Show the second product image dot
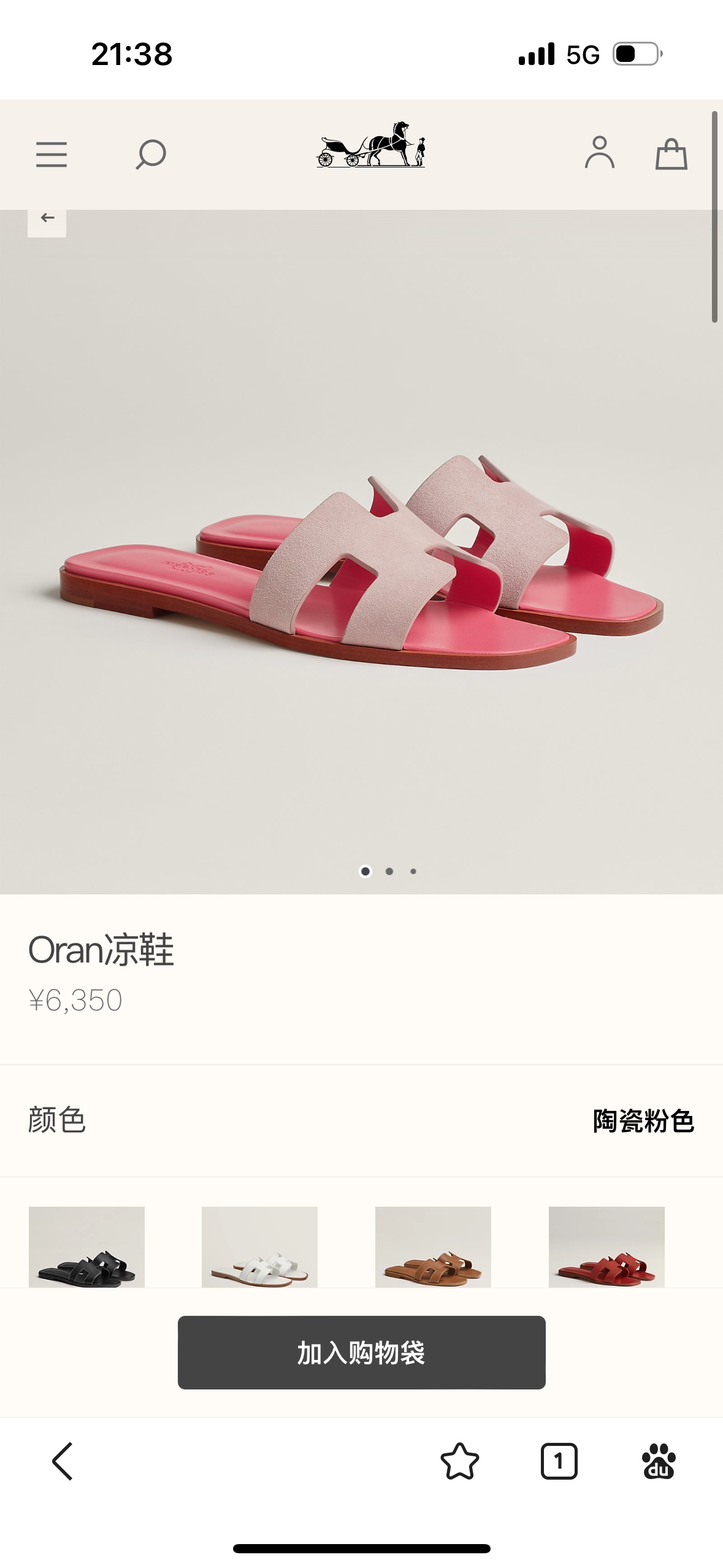Image resolution: width=723 pixels, height=1568 pixels. [389, 871]
